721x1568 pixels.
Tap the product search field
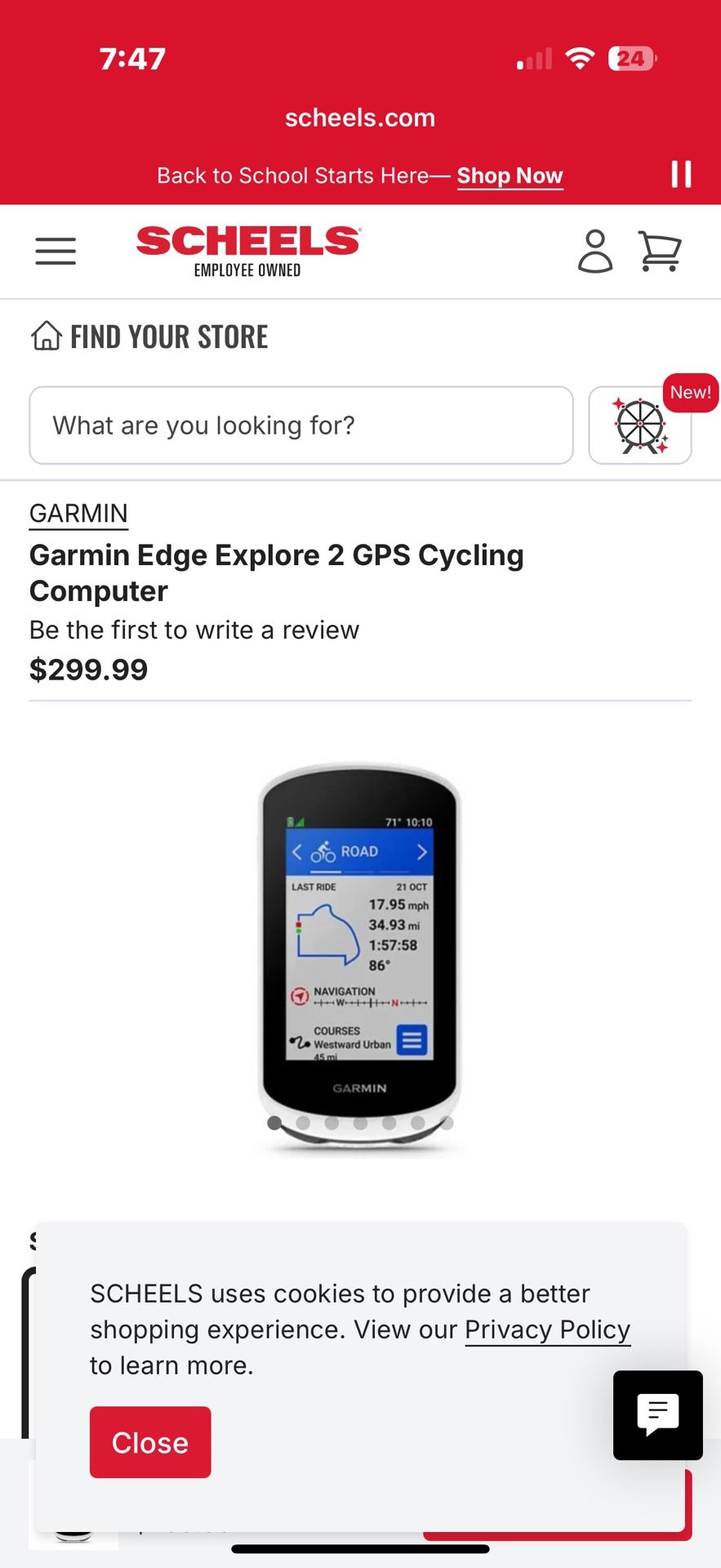tap(300, 425)
